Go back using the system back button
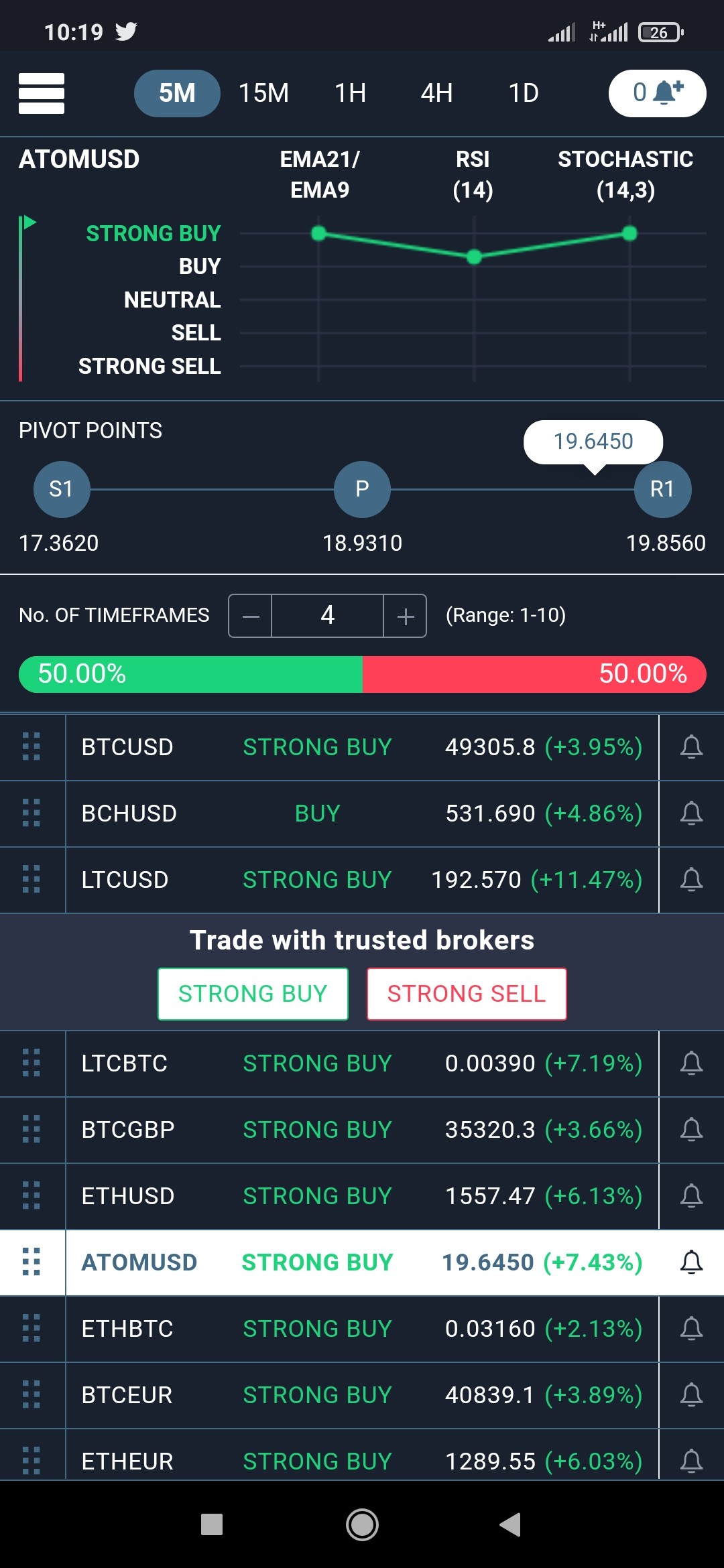This screenshot has width=724, height=1568. tap(510, 1524)
